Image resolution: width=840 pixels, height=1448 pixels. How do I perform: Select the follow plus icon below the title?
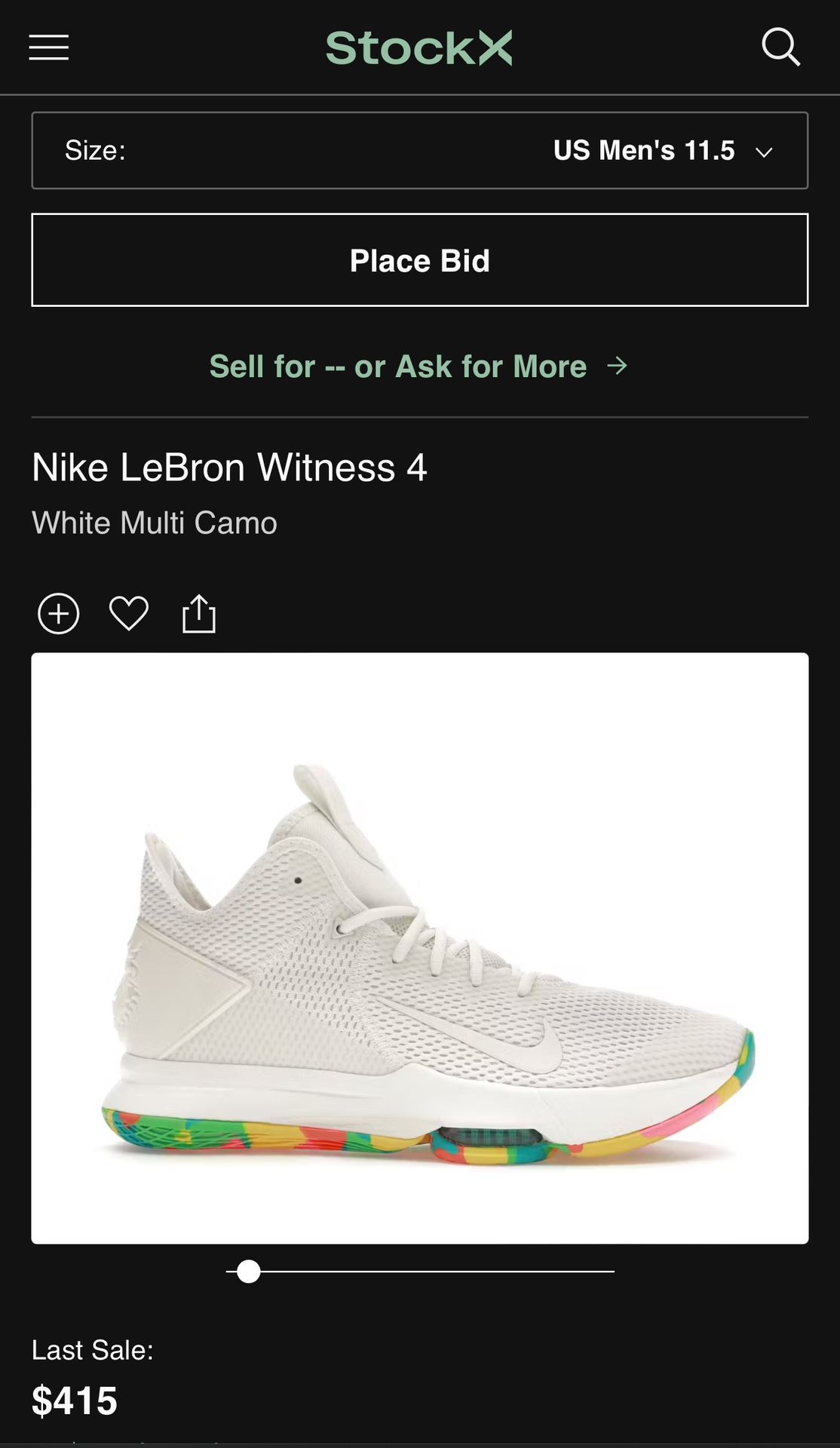pos(57,614)
